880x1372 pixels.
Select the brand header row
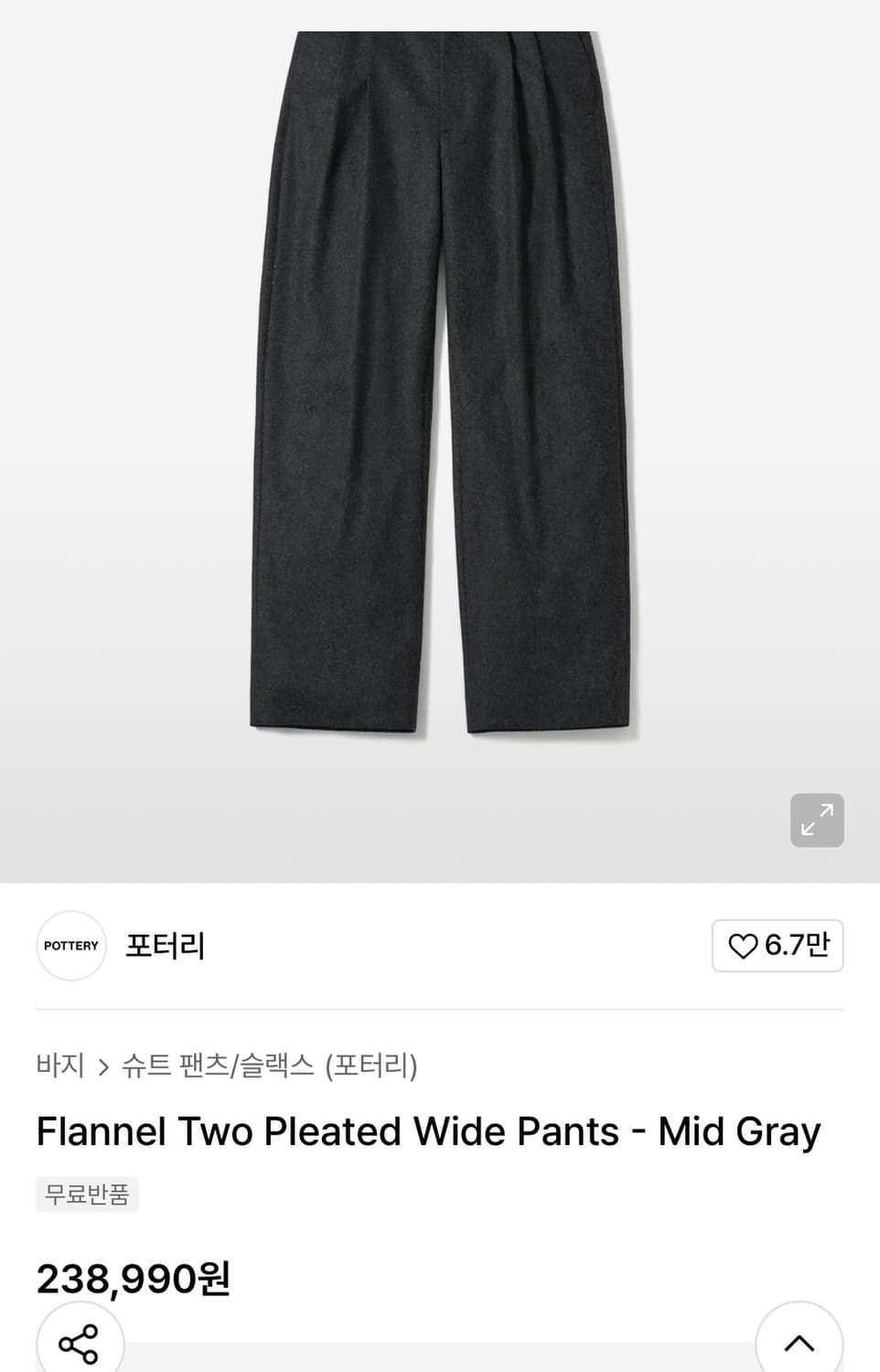tap(439, 946)
